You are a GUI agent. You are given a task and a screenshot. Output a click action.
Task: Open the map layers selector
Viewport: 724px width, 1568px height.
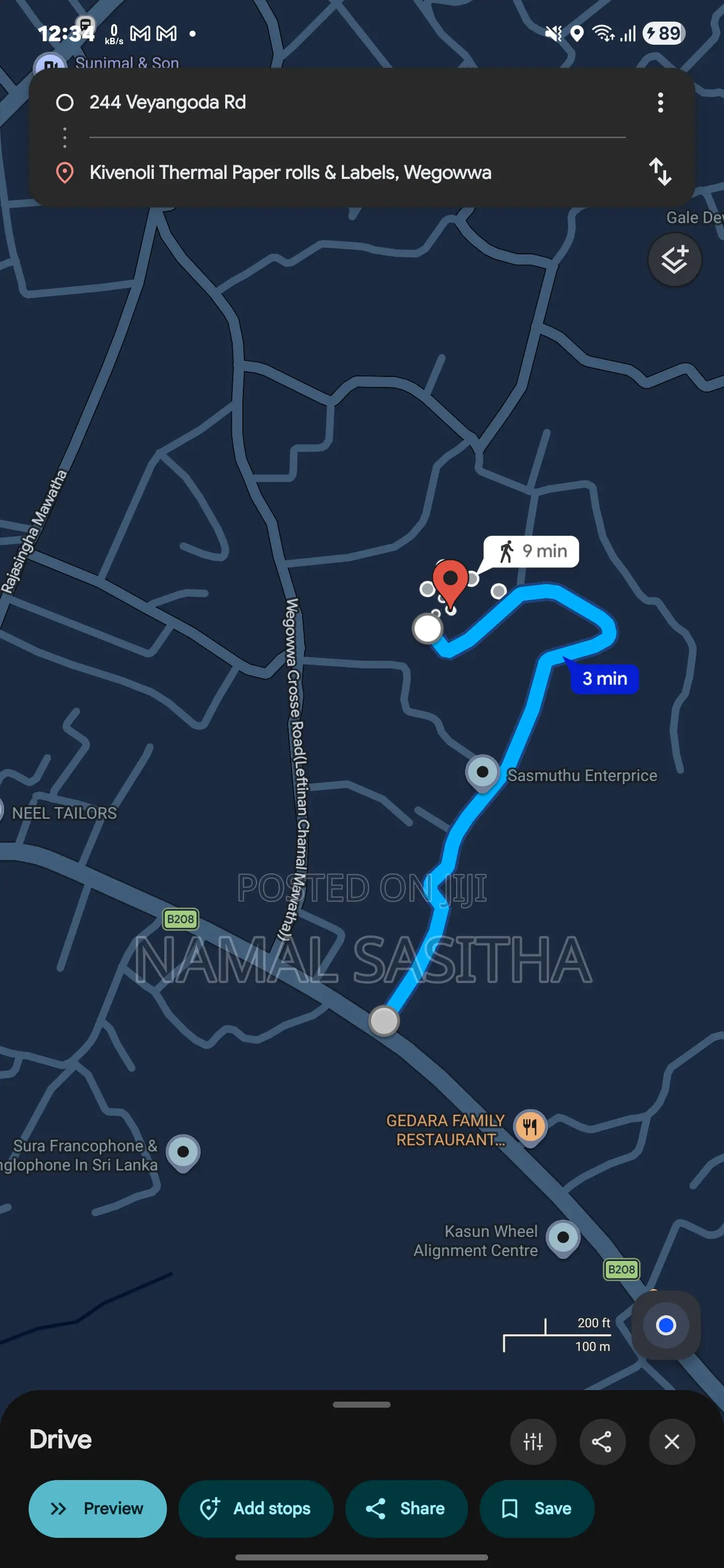(674, 259)
